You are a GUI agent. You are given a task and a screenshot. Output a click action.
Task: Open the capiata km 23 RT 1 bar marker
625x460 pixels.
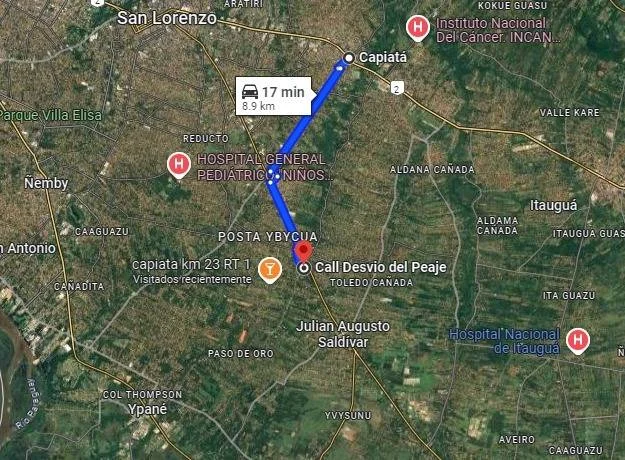click(269, 268)
